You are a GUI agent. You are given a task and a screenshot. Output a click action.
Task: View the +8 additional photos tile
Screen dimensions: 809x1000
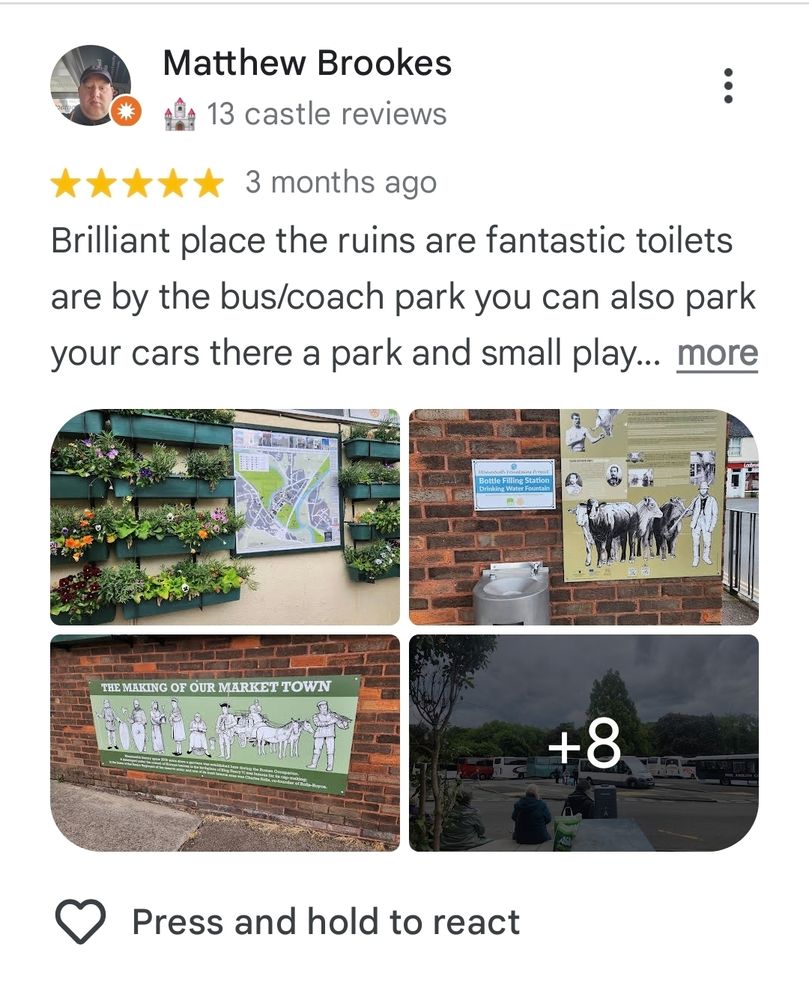[x=584, y=742]
